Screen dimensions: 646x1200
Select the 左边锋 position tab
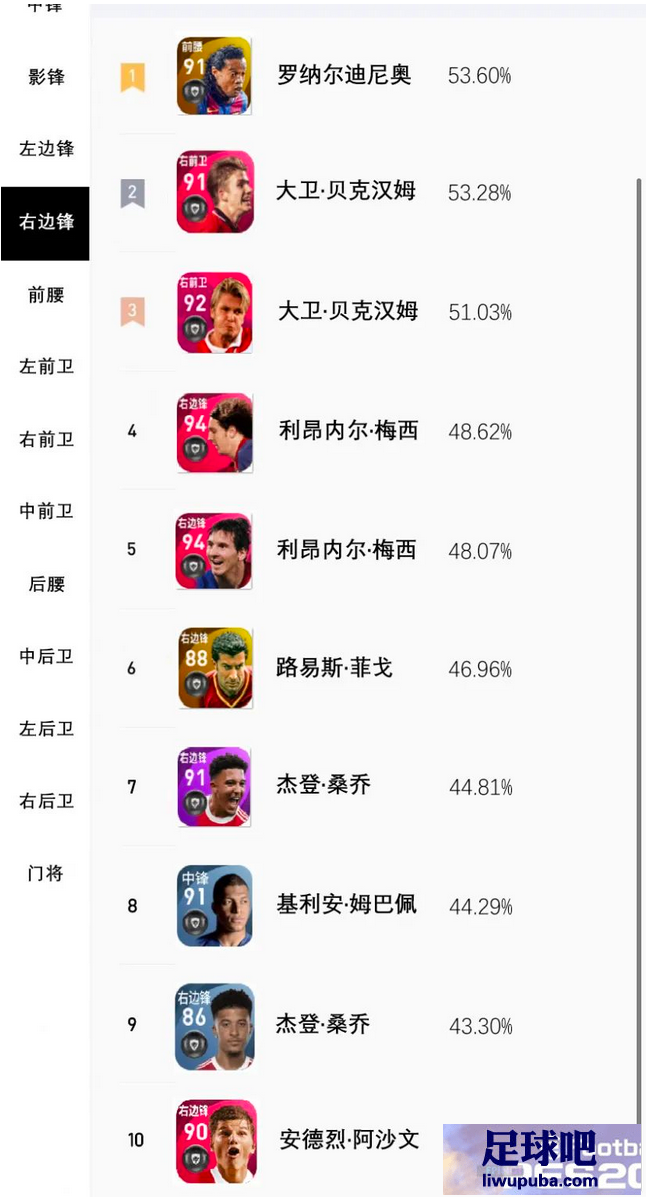coord(46,149)
